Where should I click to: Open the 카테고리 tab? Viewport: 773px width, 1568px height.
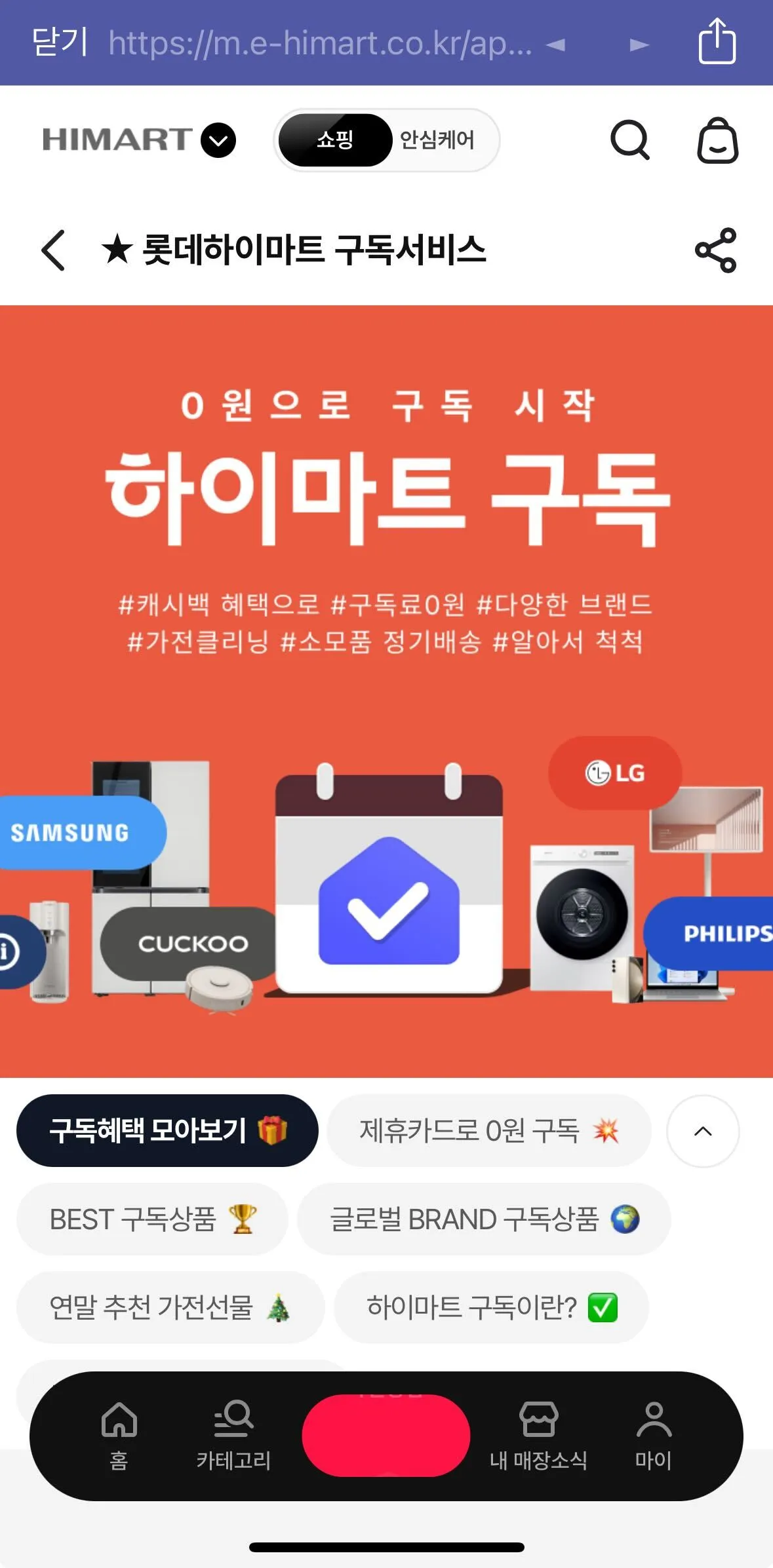point(233,1435)
